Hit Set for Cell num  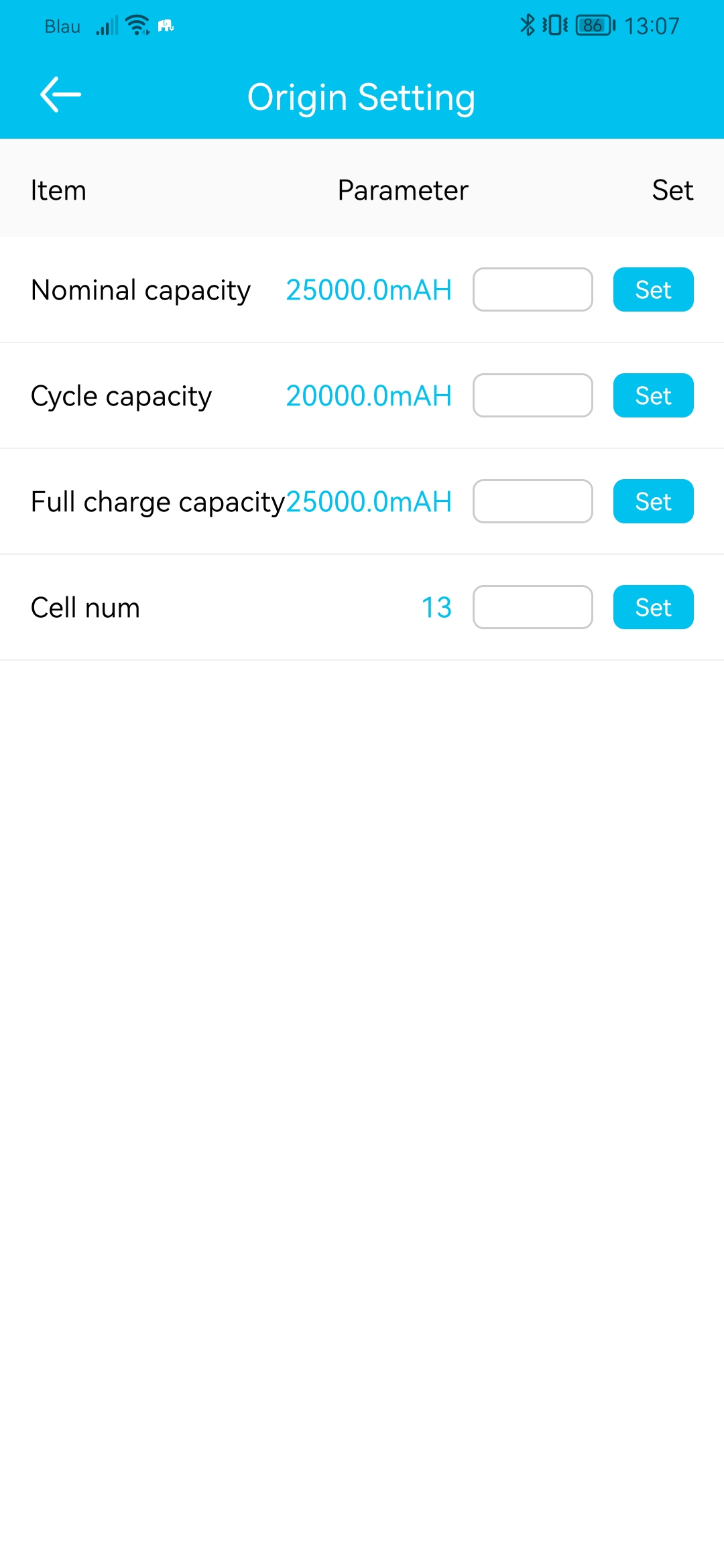(x=653, y=607)
